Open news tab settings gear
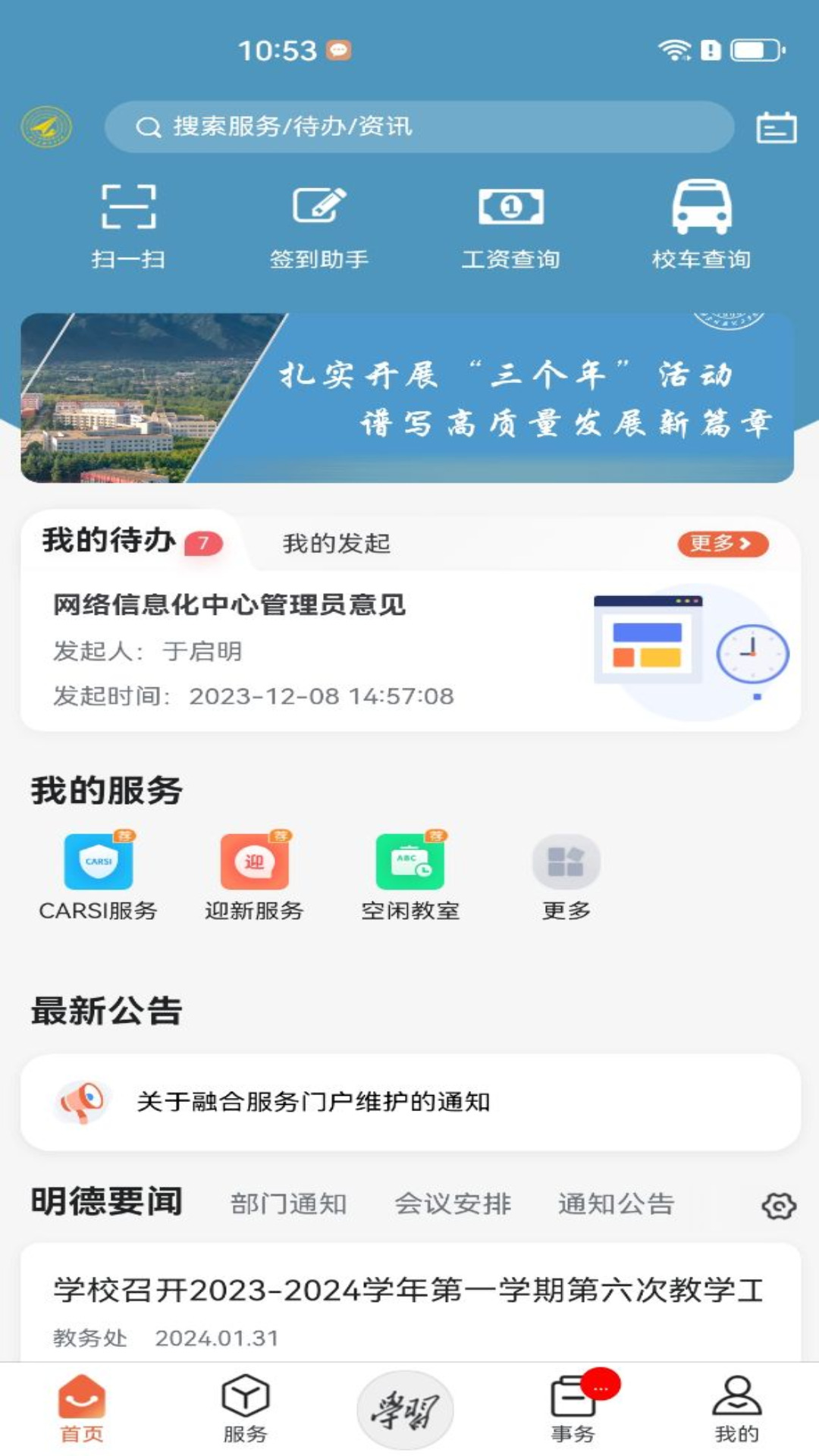 (x=778, y=1206)
